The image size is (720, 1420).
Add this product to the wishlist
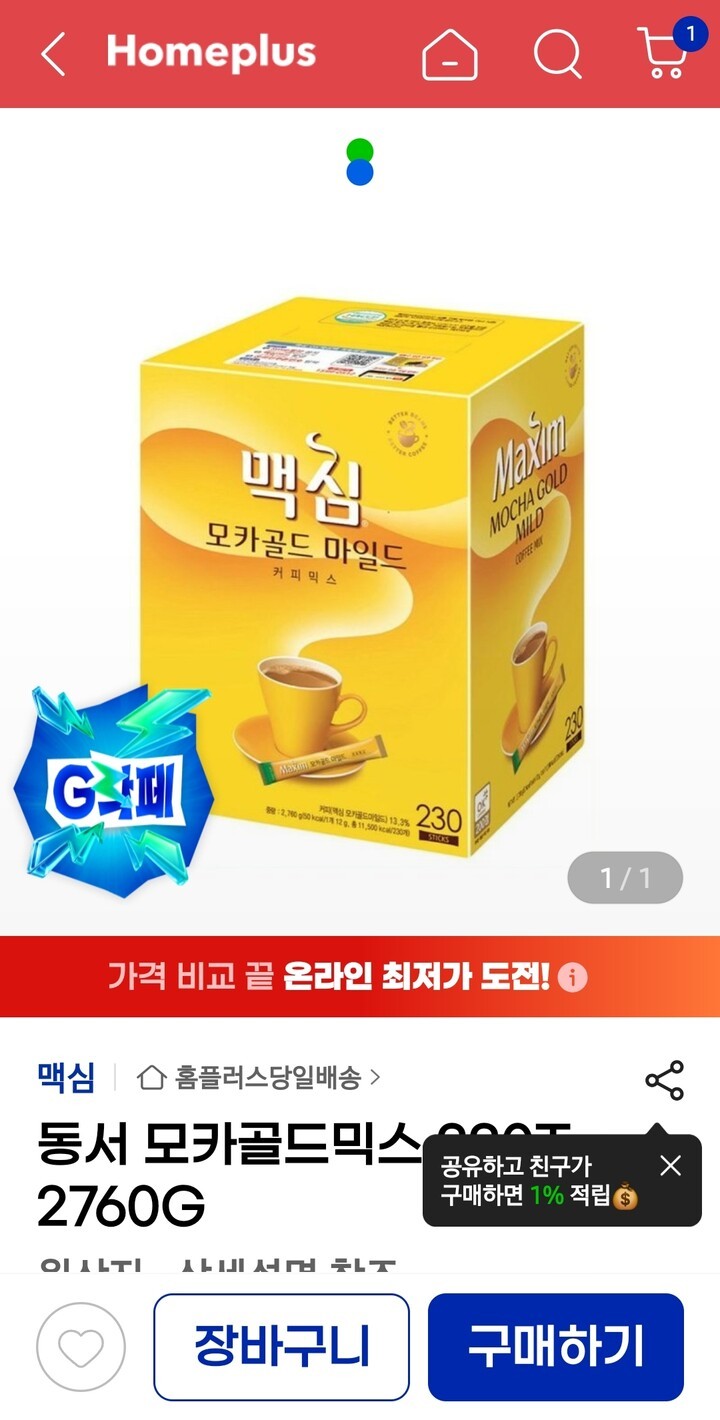pyautogui.click(x=81, y=1348)
